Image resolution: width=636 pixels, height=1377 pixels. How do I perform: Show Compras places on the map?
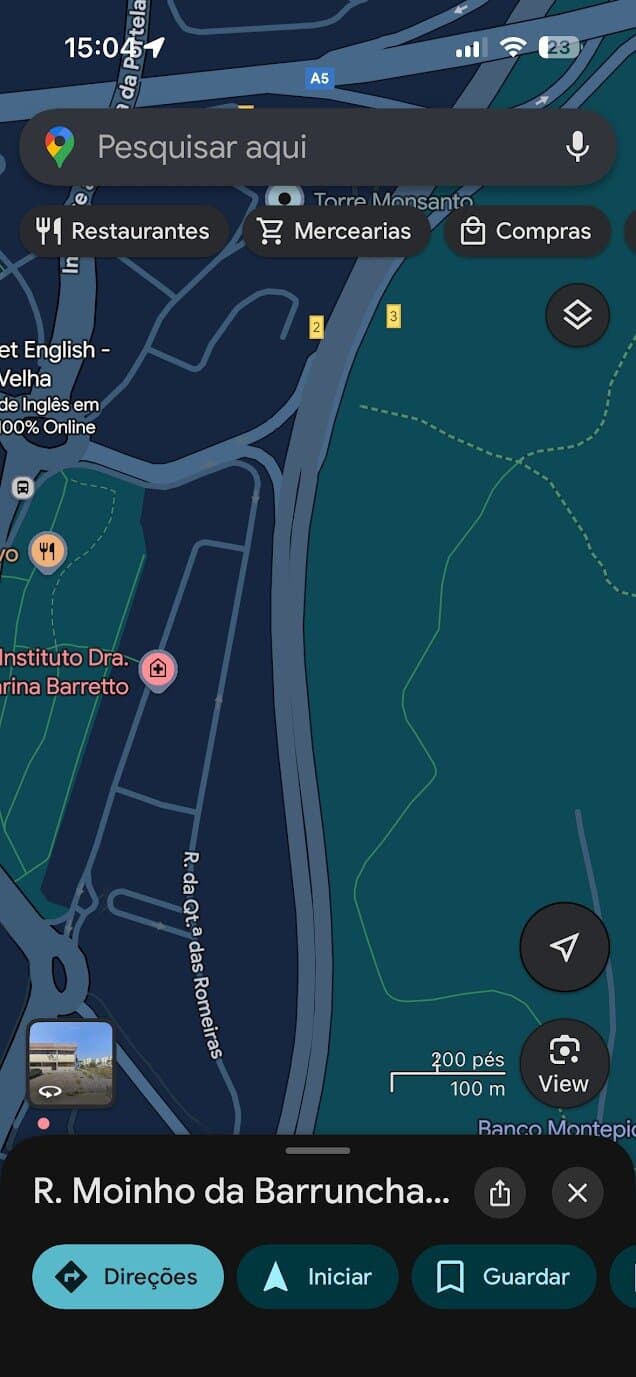tap(526, 232)
